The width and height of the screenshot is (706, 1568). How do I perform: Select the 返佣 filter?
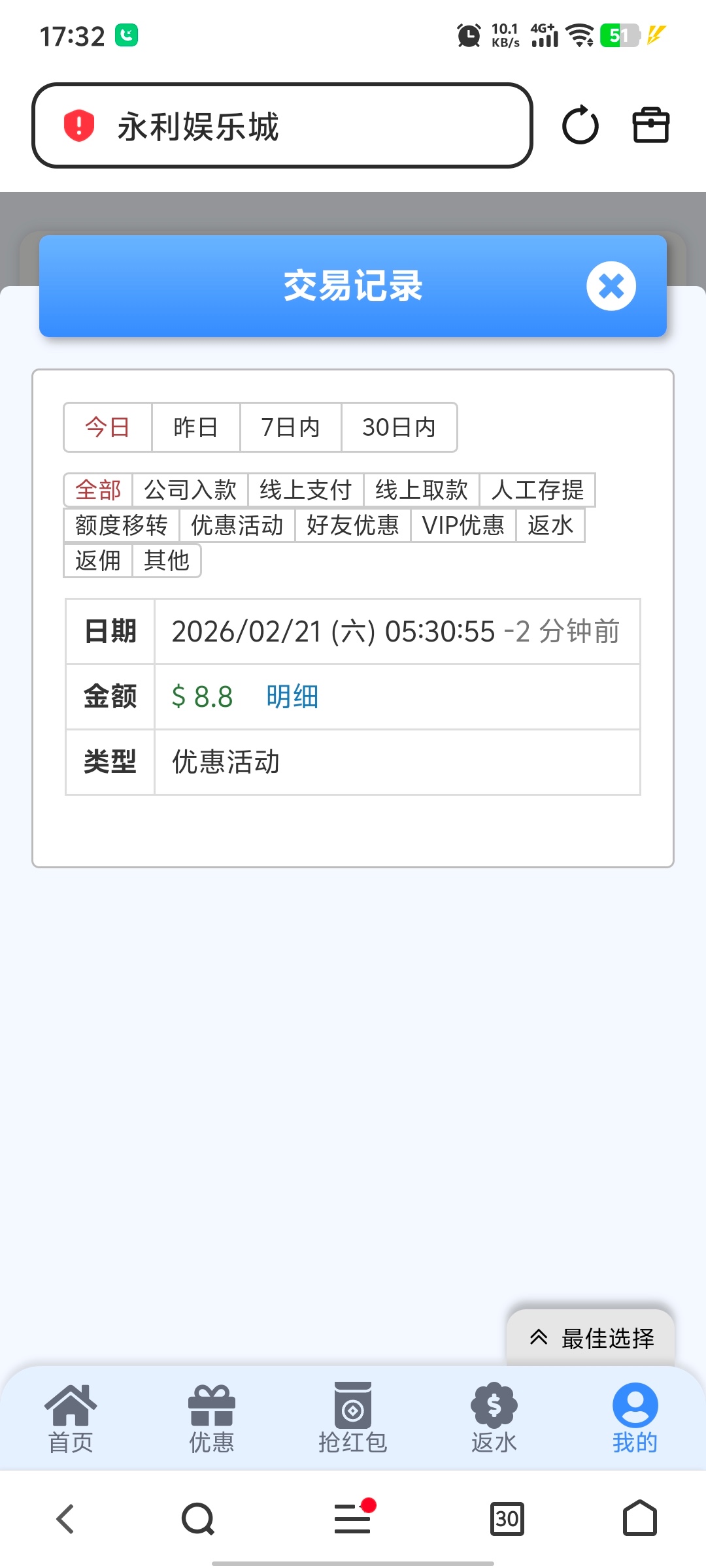[x=98, y=561]
